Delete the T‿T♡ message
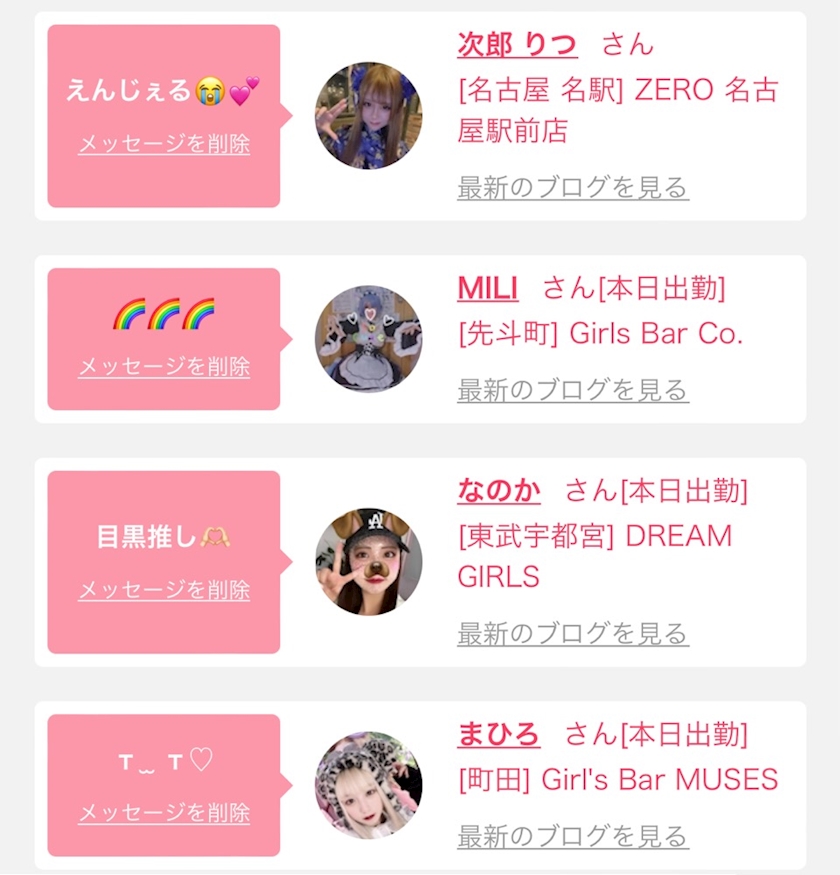 [164, 813]
